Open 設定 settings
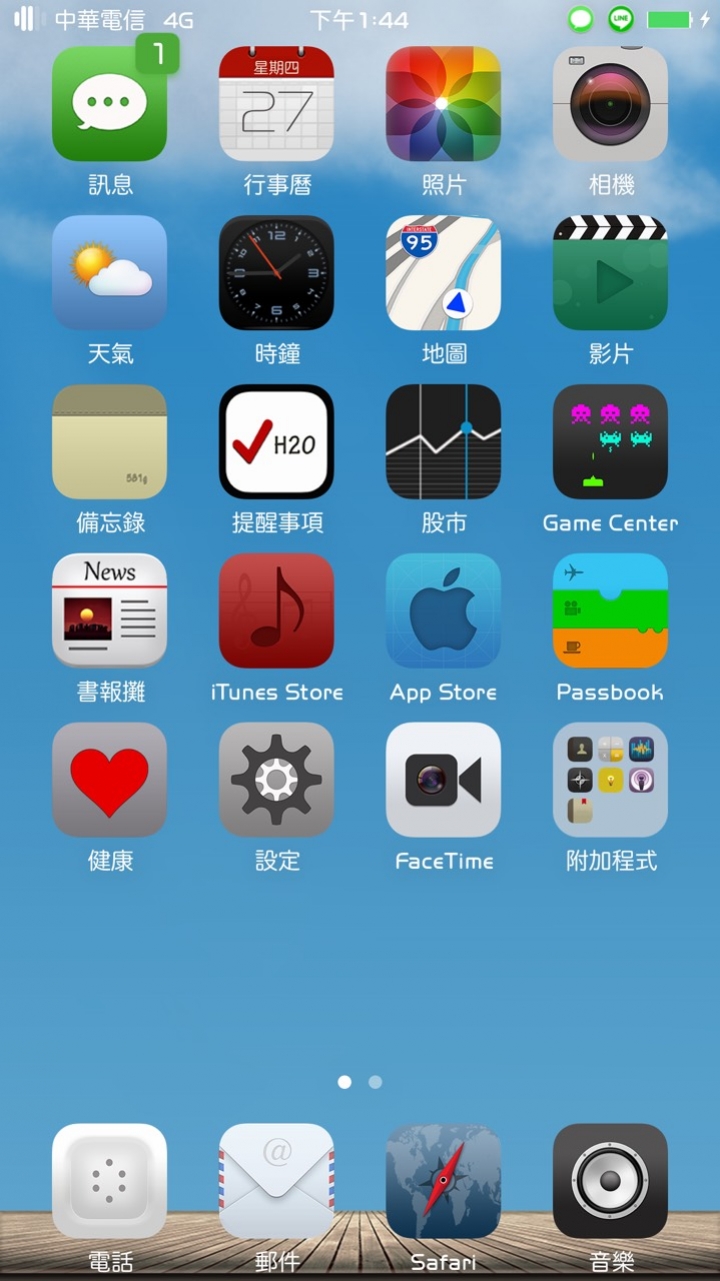 pos(277,780)
